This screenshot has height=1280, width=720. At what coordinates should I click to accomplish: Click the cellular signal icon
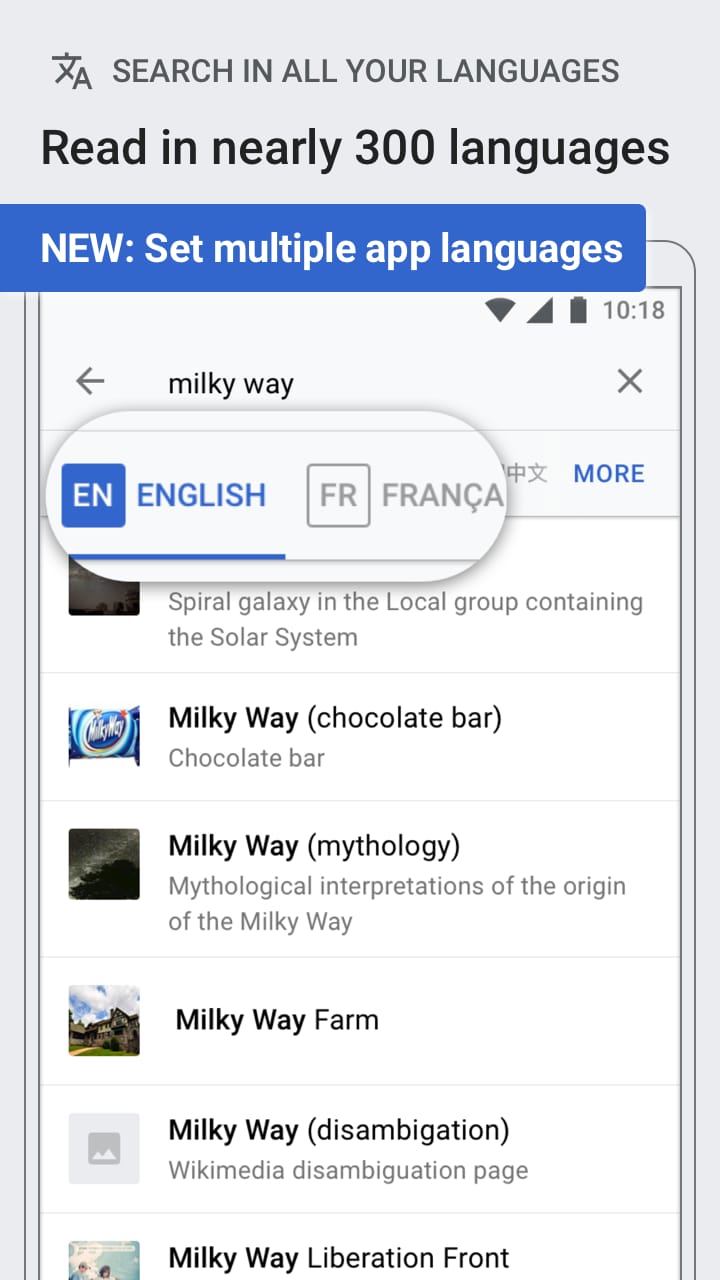click(x=540, y=310)
